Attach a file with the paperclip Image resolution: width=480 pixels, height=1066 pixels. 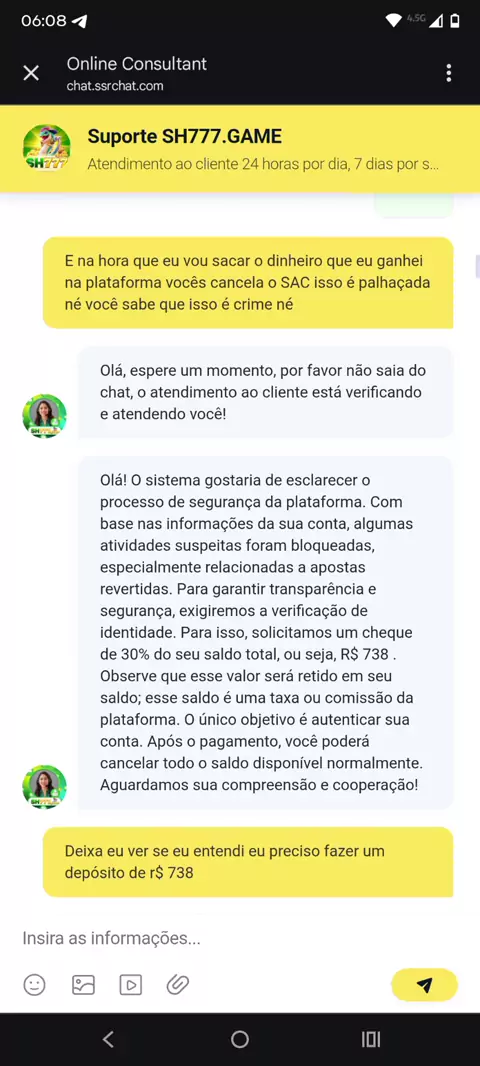(x=178, y=984)
